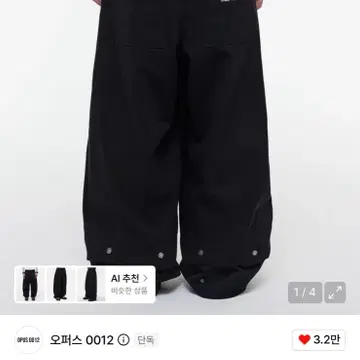Like this product with the heart button
This screenshot has height=360, width=360.
(x=319, y=340)
